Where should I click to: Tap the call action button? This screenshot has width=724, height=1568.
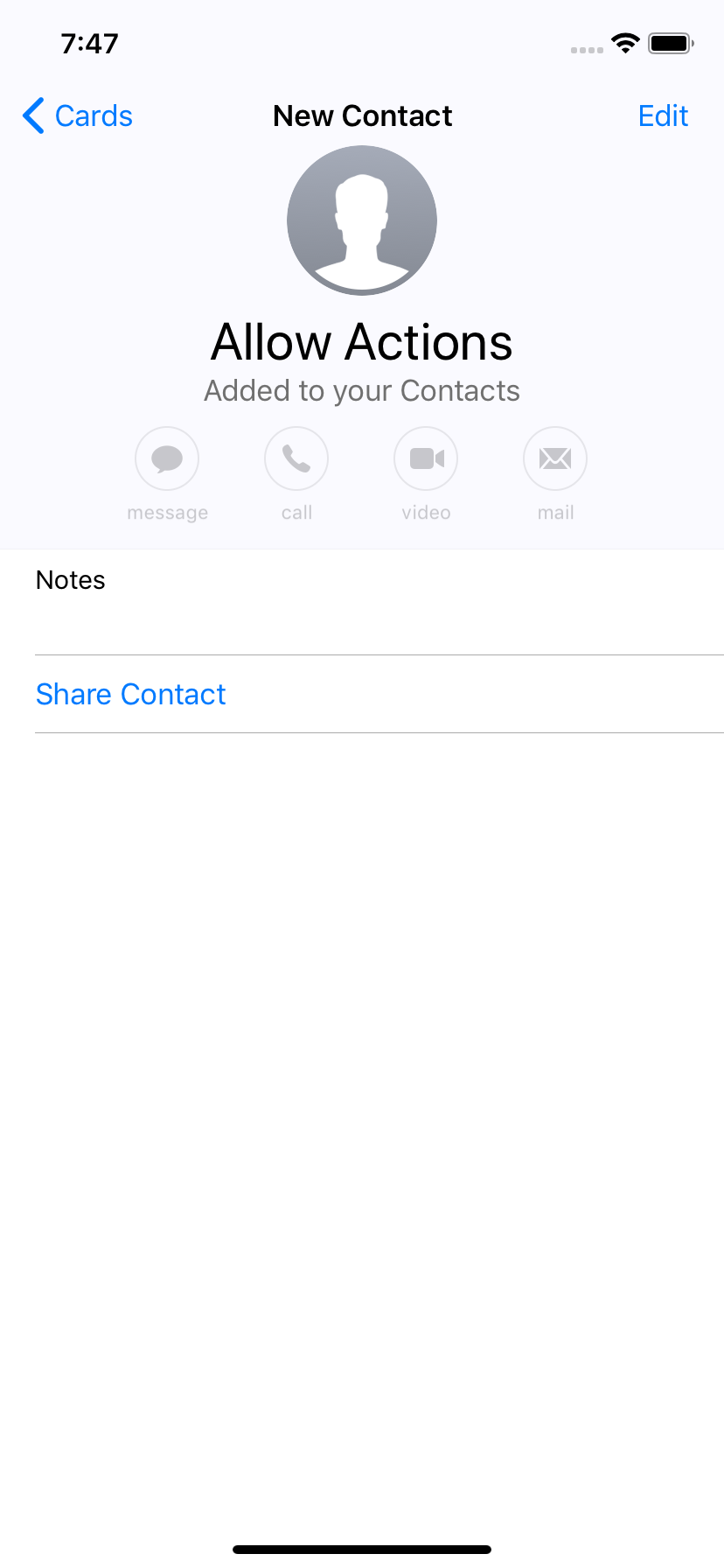[x=296, y=458]
